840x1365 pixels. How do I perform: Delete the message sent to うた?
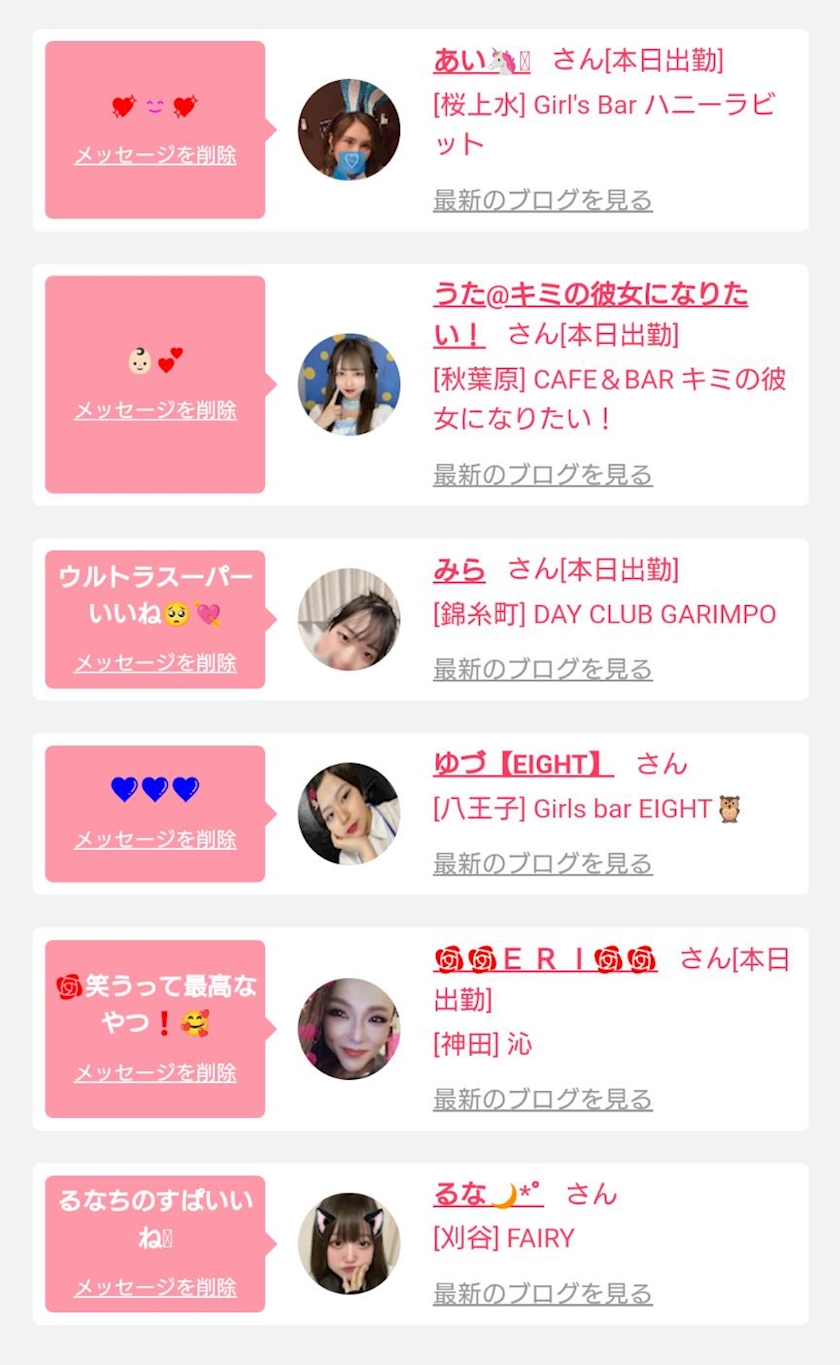point(155,410)
